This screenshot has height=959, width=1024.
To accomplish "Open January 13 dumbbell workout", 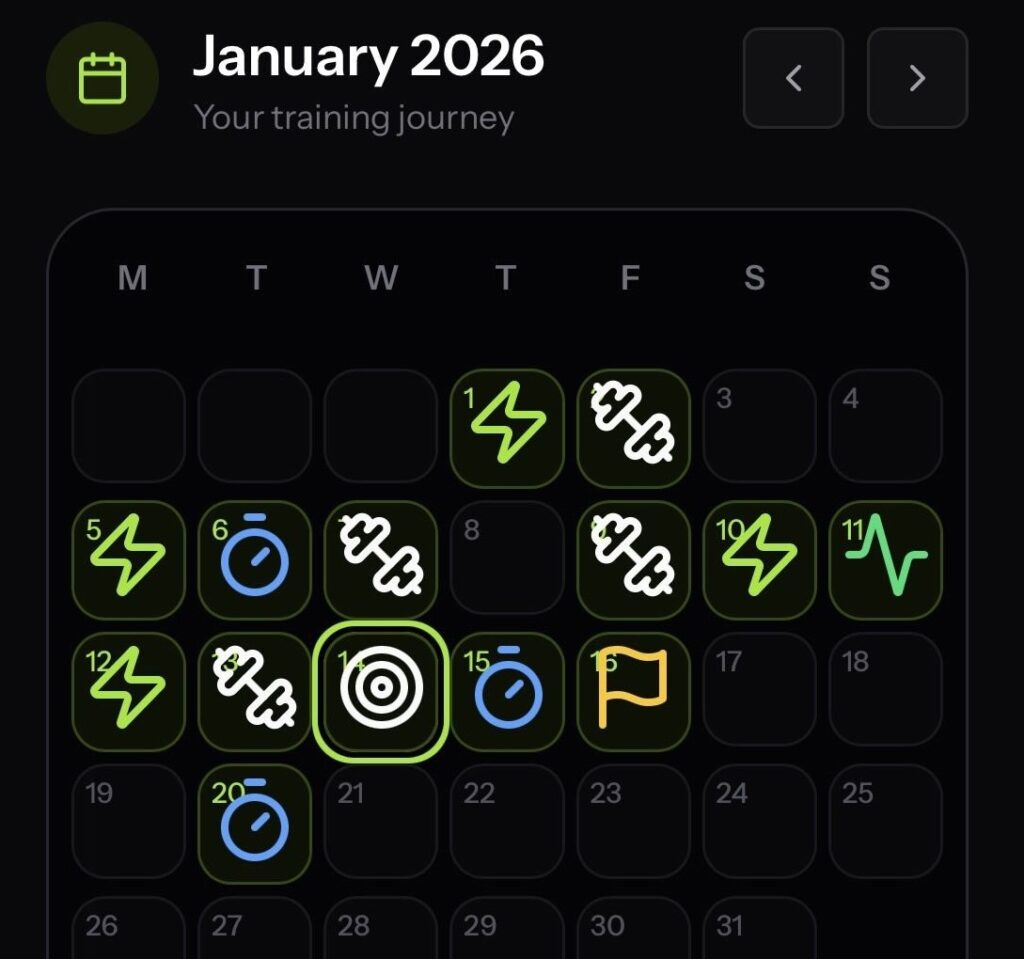I will (x=254, y=691).
